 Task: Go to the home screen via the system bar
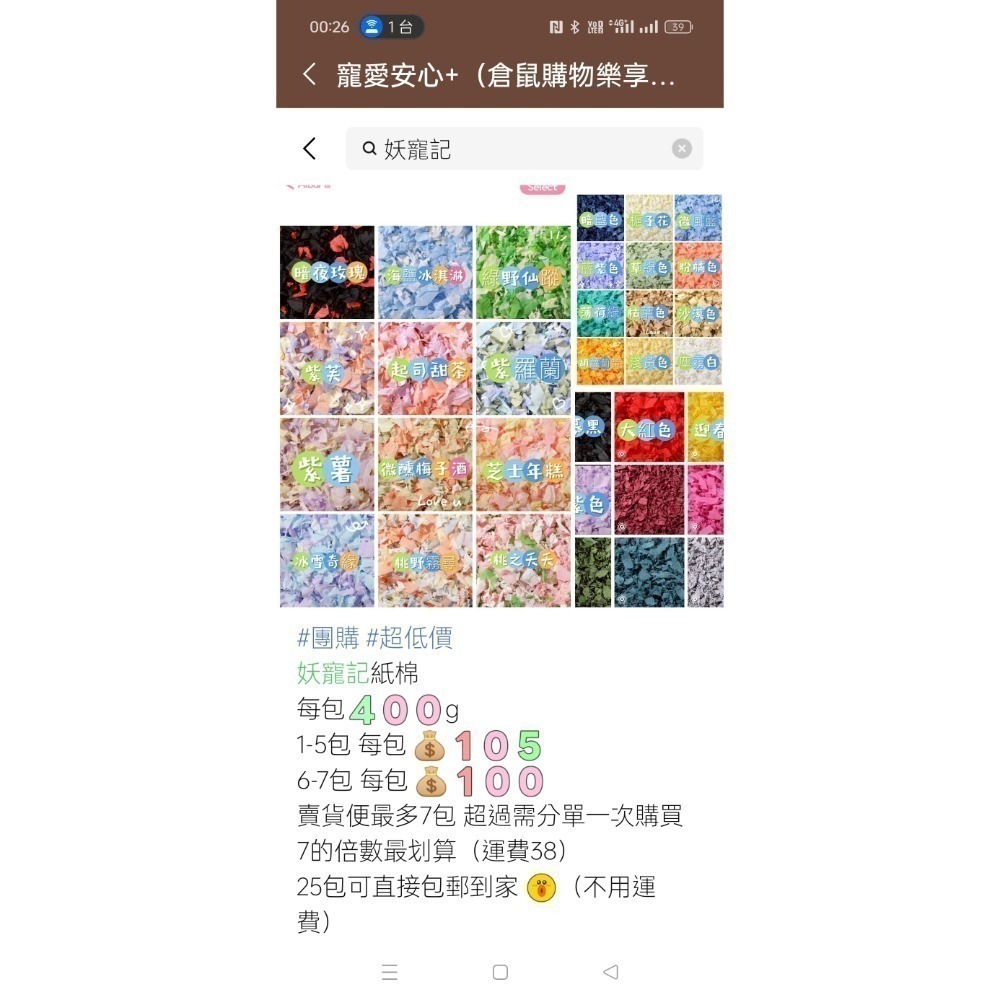pyautogui.click(x=500, y=972)
